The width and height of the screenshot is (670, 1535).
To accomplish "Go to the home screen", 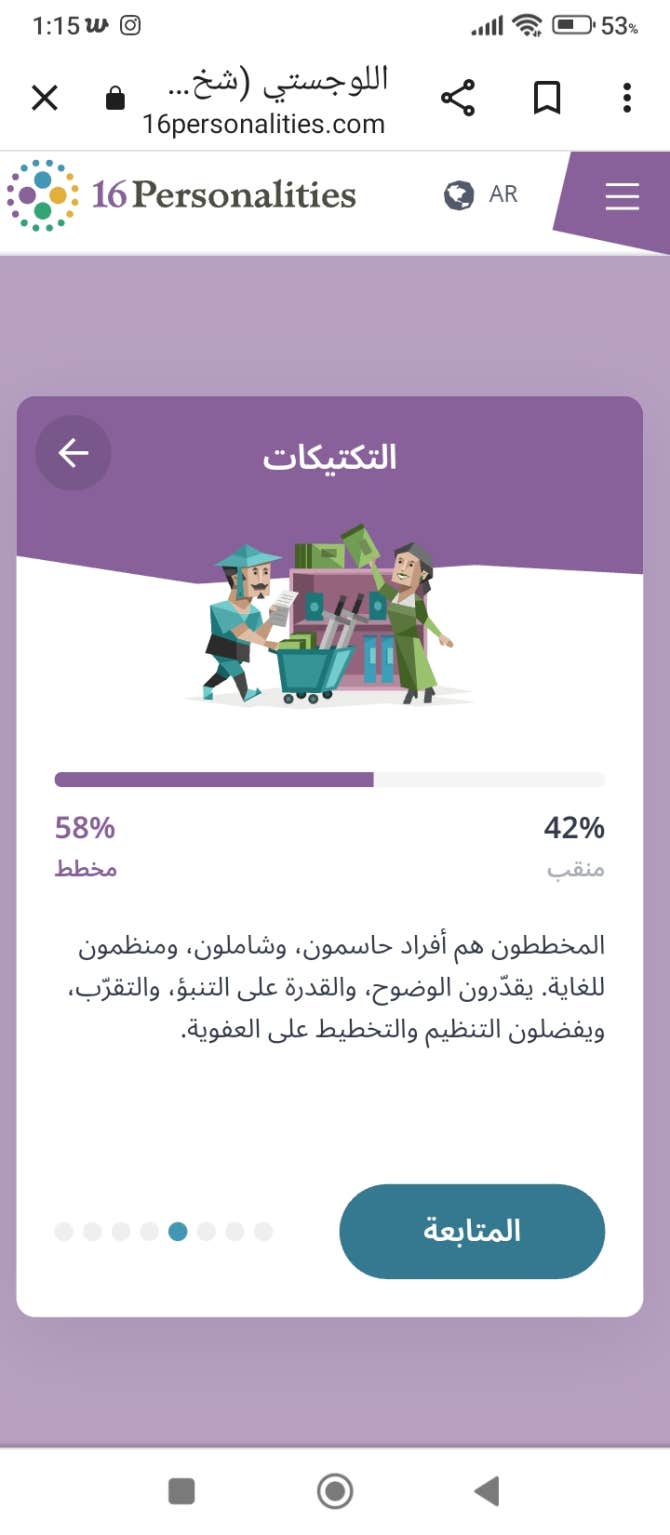I will [x=335, y=1492].
